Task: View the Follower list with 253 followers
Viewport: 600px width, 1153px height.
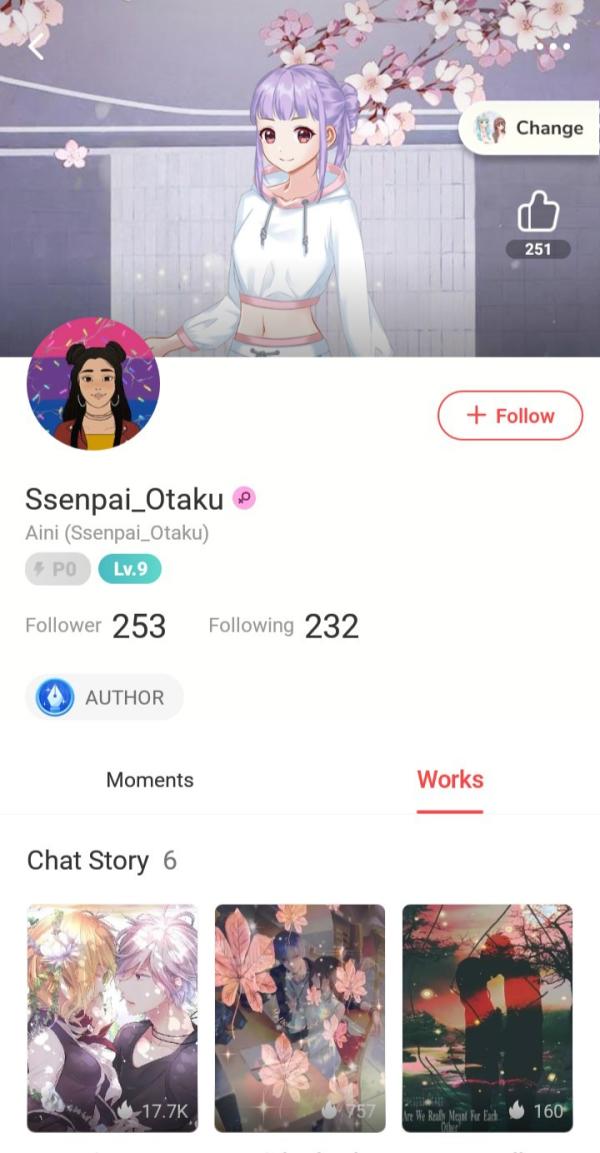Action: pos(96,626)
